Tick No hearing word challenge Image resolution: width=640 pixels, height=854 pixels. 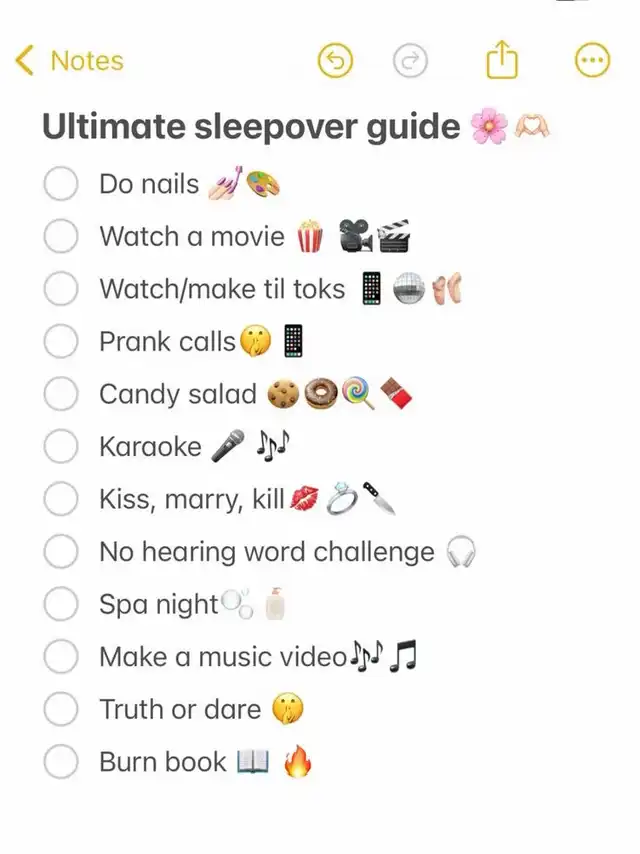click(x=62, y=552)
